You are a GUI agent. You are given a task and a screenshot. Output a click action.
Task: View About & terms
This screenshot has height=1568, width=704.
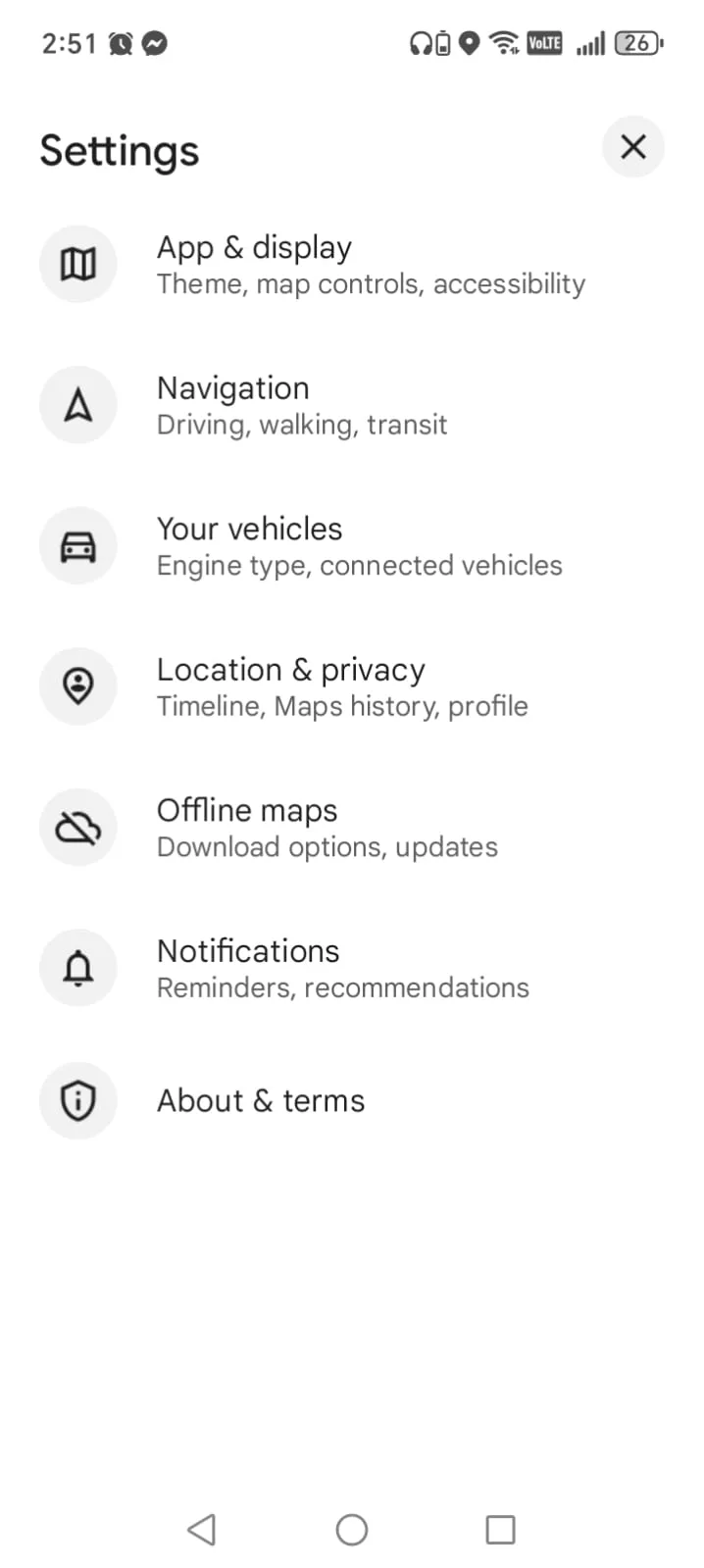[352, 1100]
